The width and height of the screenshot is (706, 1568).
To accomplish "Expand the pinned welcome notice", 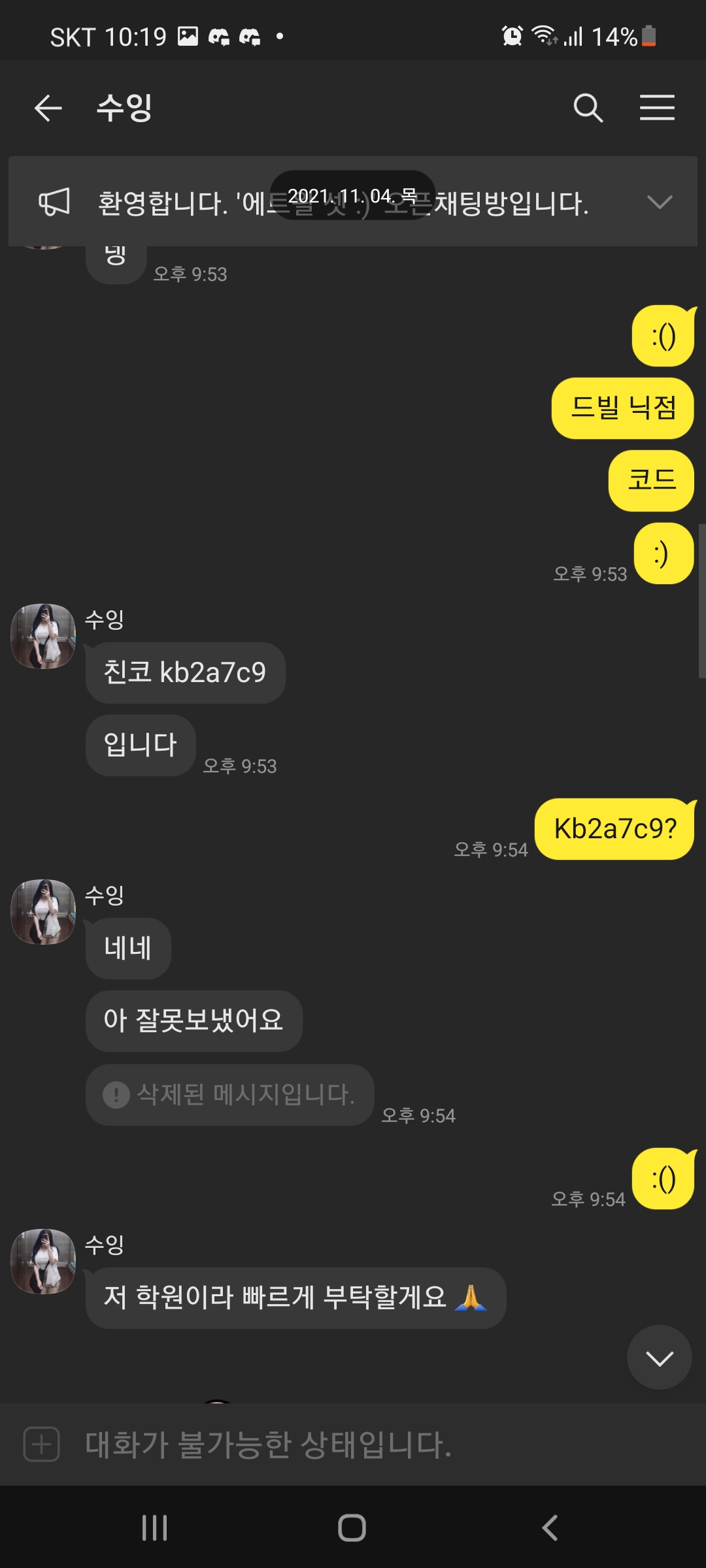I will point(659,203).
